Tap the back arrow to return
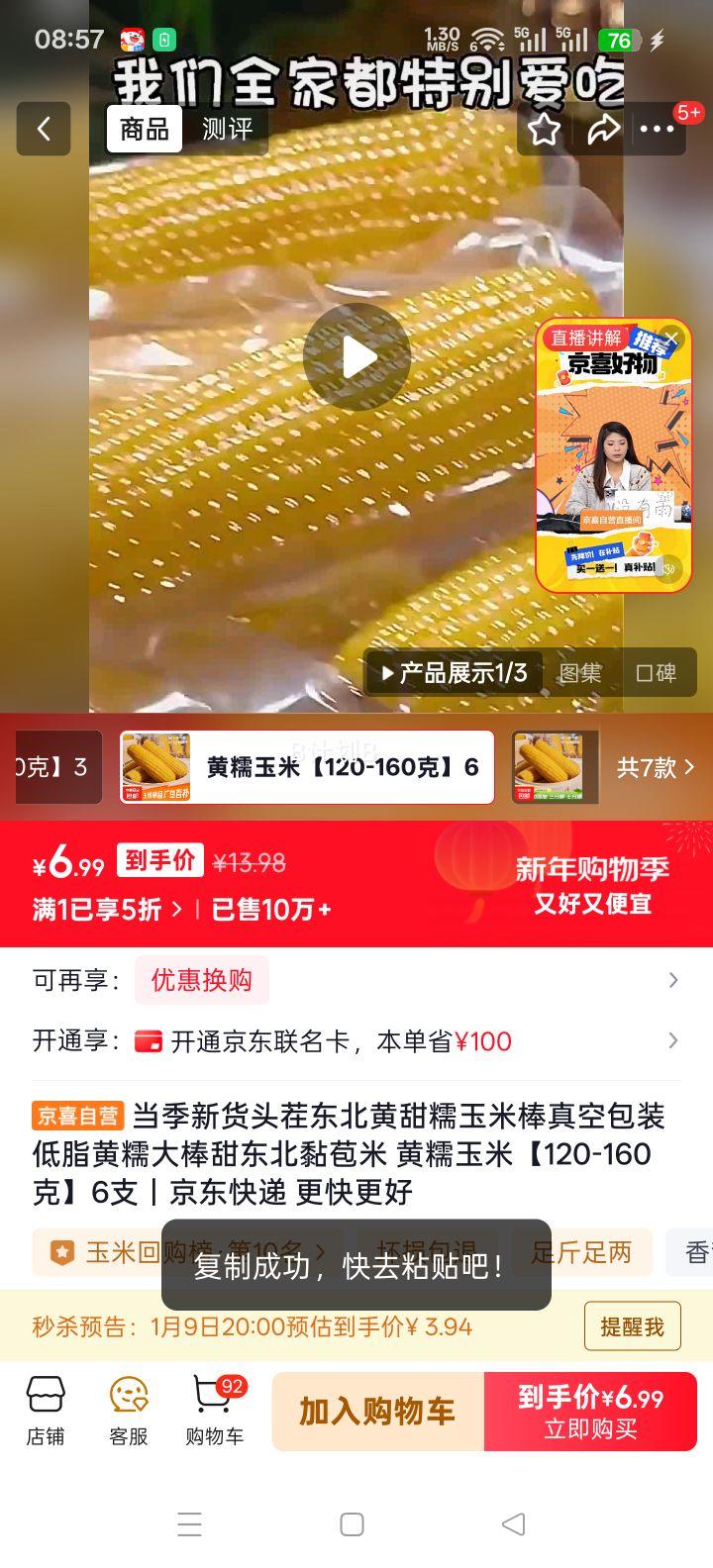The height and width of the screenshot is (1568, 713). 43,130
